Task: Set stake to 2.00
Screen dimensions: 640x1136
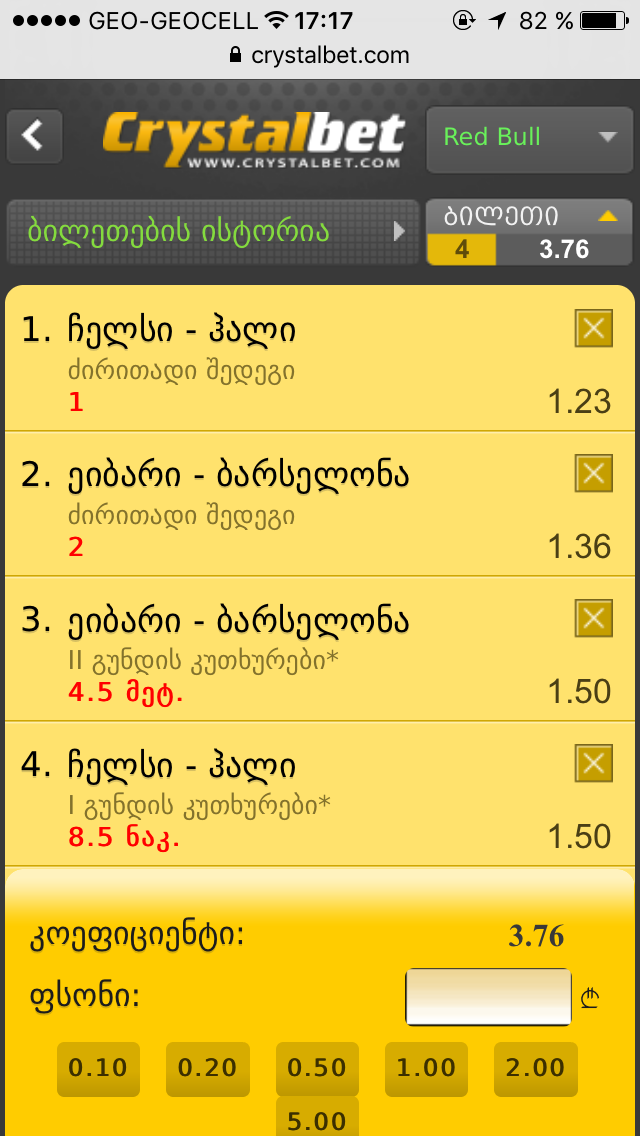Action: (536, 1069)
